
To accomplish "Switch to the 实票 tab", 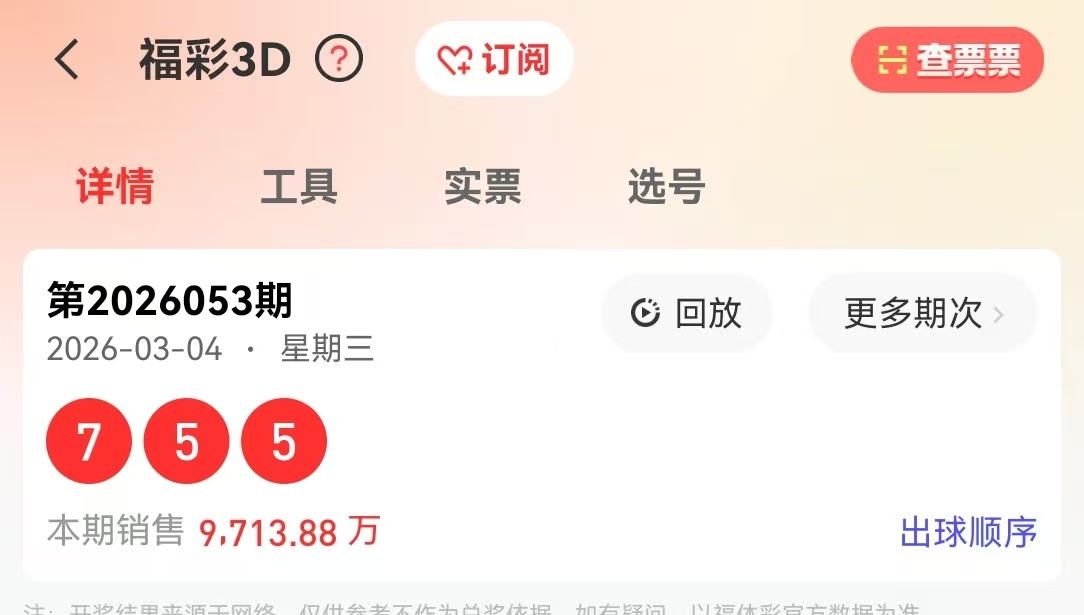I will click(483, 187).
